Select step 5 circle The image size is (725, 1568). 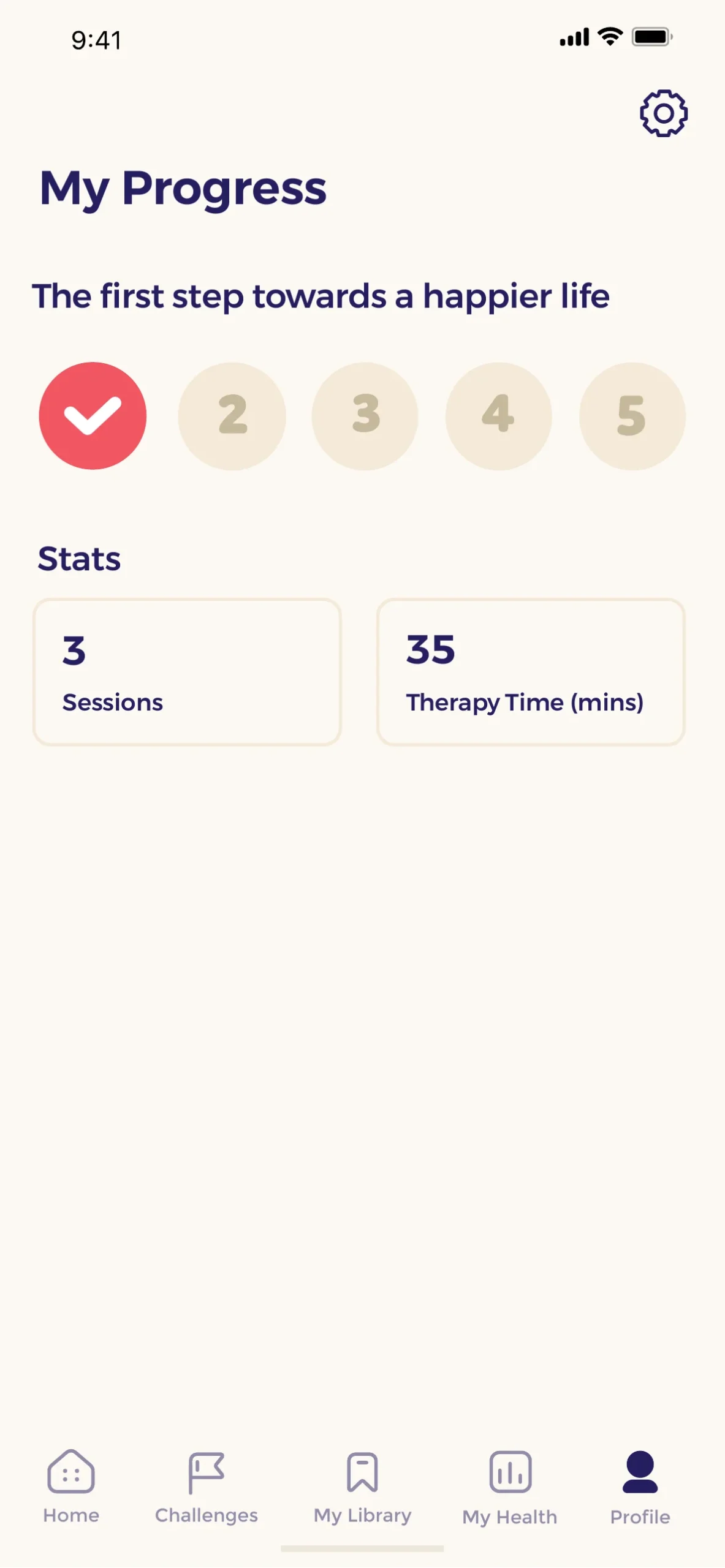point(632,416)
